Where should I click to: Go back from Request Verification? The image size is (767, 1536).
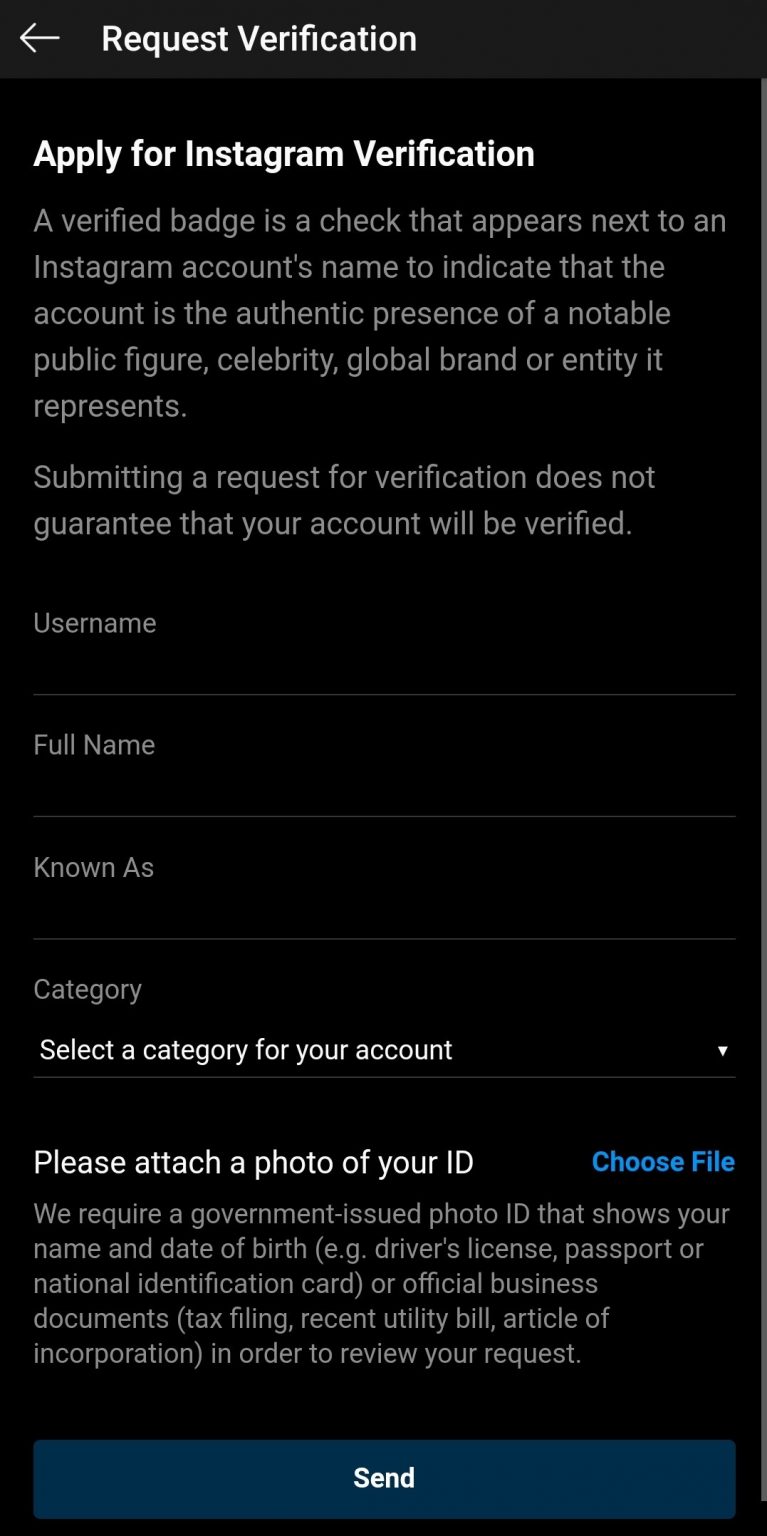click(x=40, y=38)
